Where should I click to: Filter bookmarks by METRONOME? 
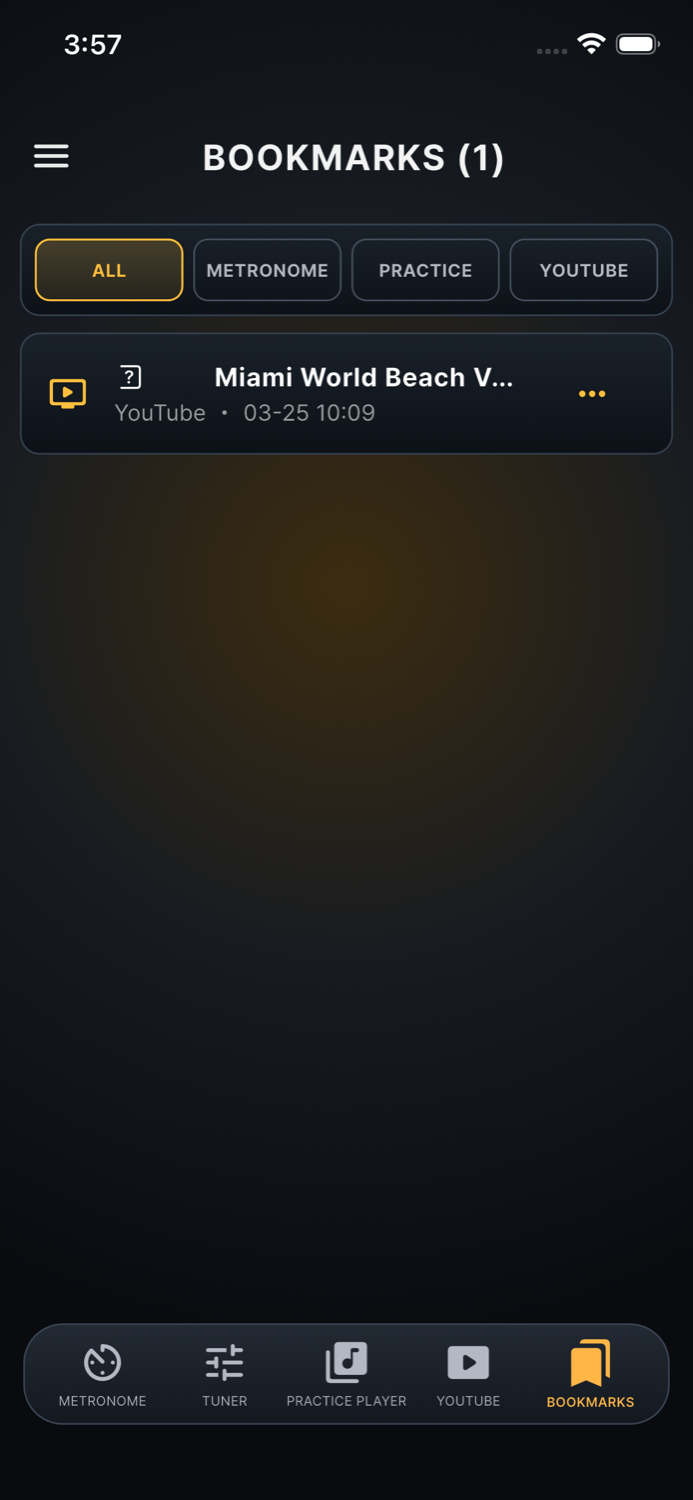267,270
